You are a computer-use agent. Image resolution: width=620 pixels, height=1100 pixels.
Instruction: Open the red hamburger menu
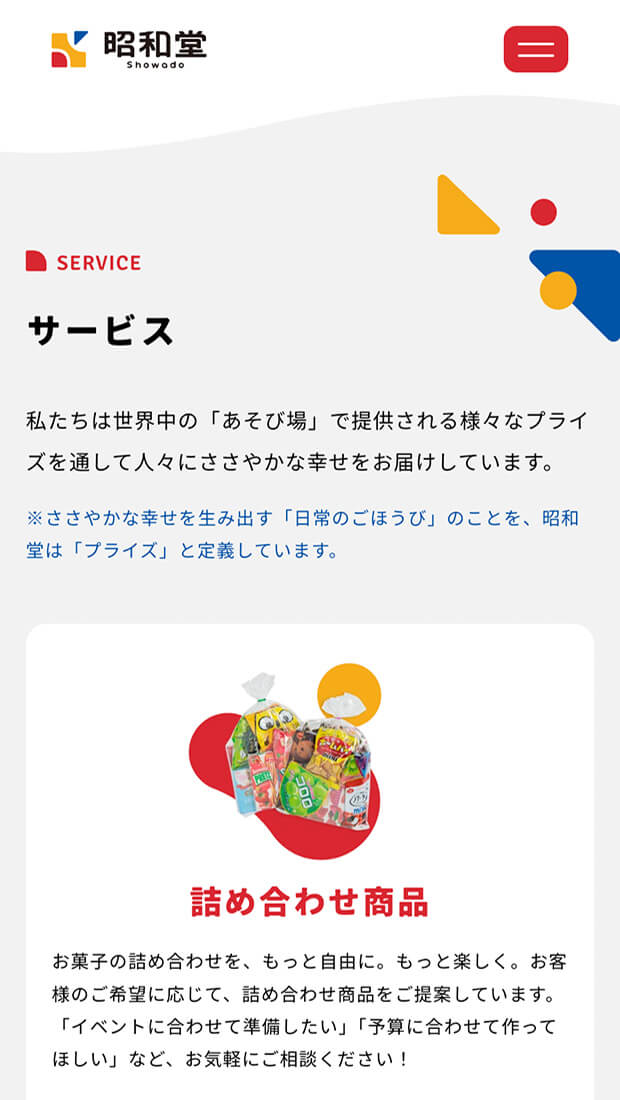point(535,49)
